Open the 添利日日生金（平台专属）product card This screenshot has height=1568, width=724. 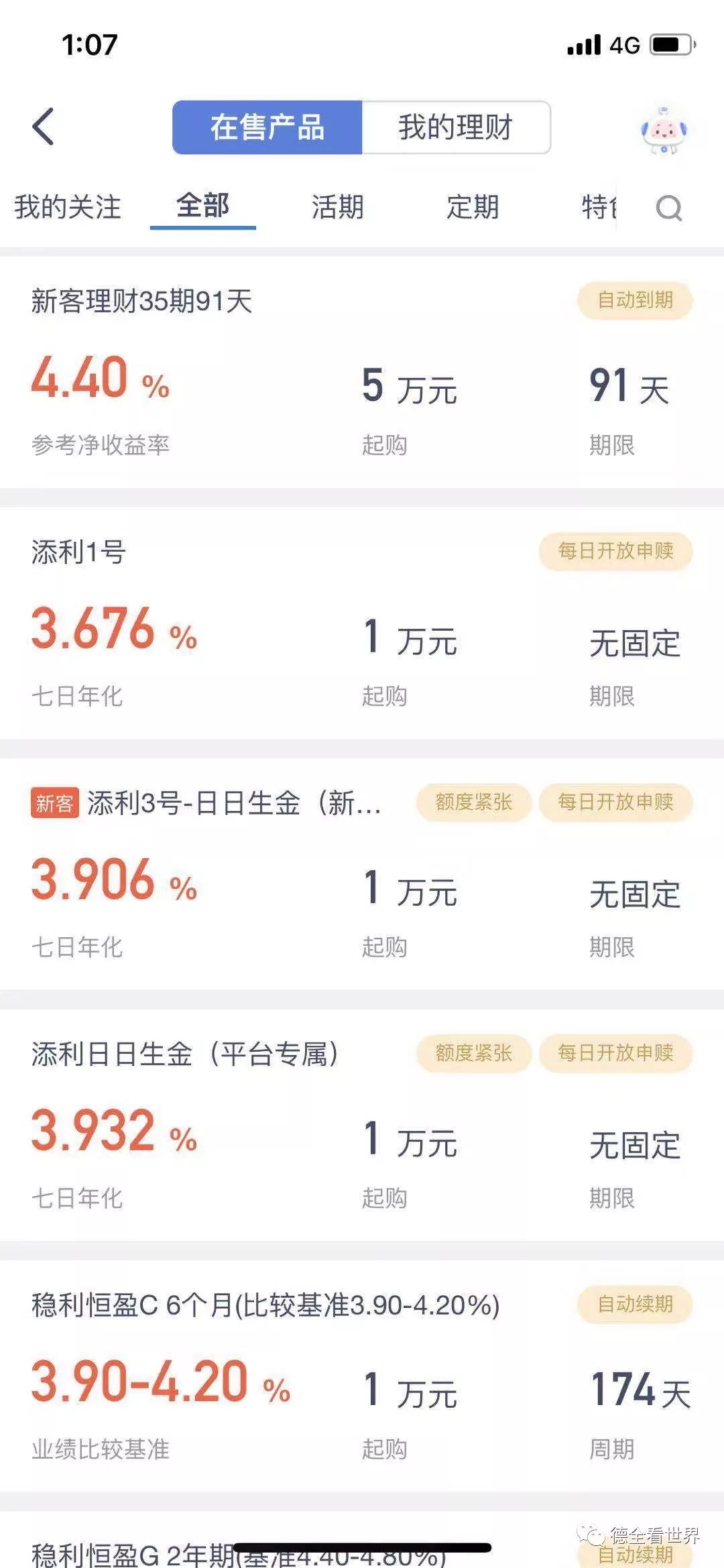pyautogui.click(x=362, y=1126)
